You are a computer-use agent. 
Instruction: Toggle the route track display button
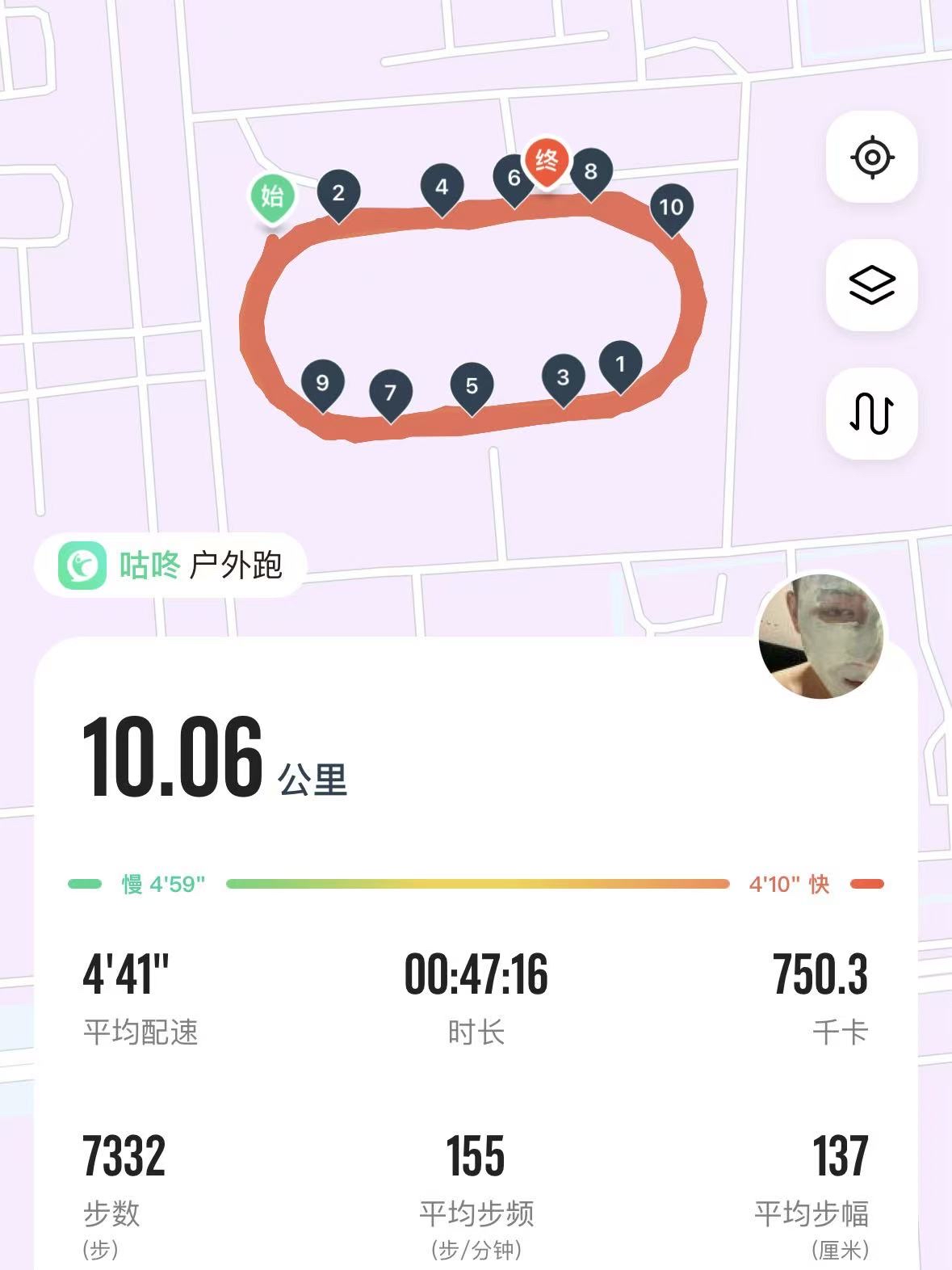point(871,413)
